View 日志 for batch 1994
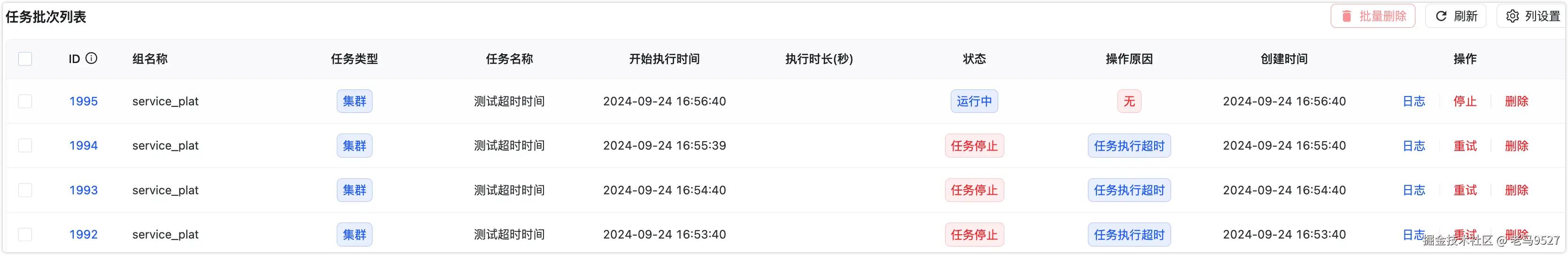 pos(1413,146)
